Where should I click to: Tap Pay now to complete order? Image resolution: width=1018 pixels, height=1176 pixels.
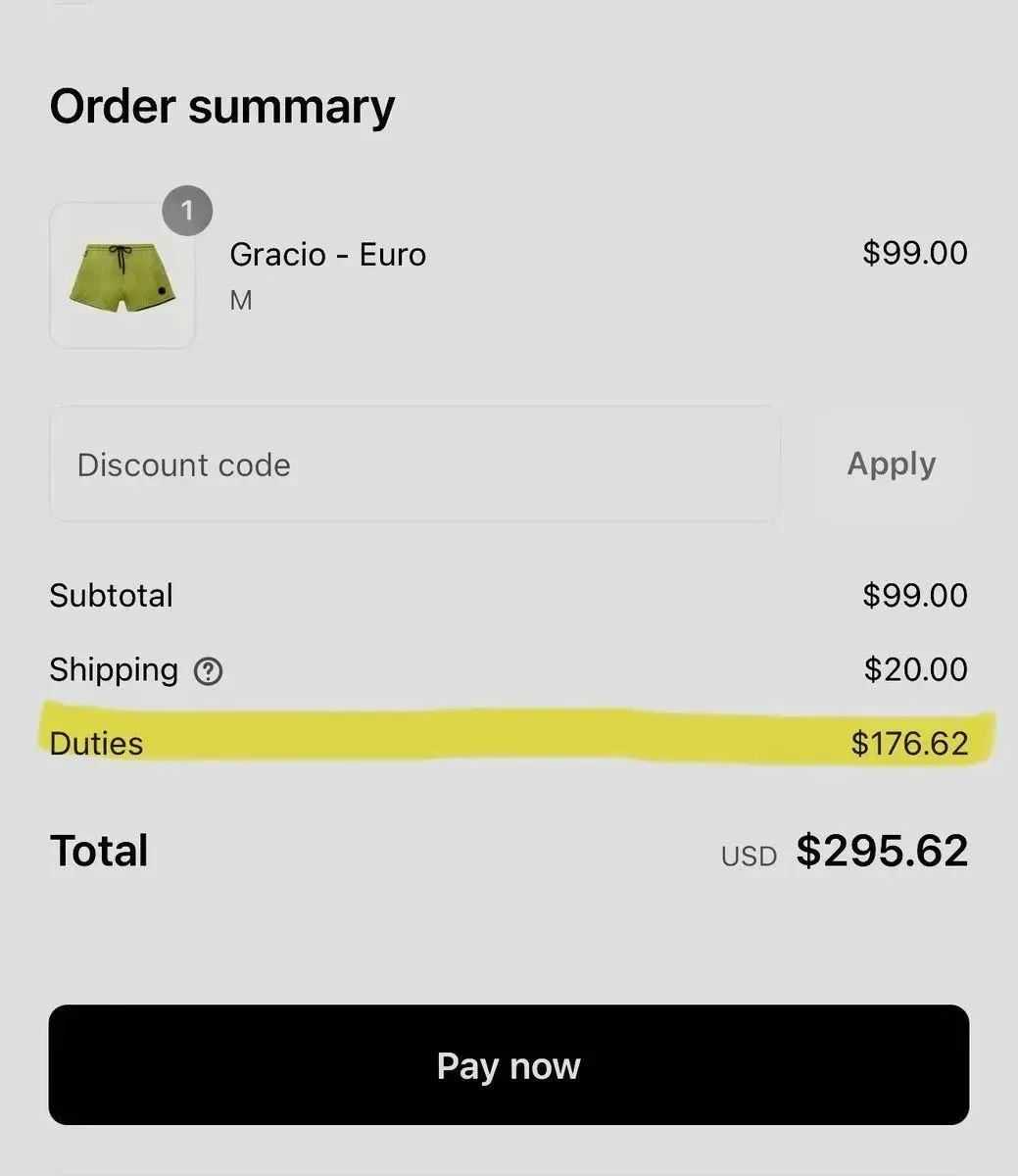click(509, 1065)
